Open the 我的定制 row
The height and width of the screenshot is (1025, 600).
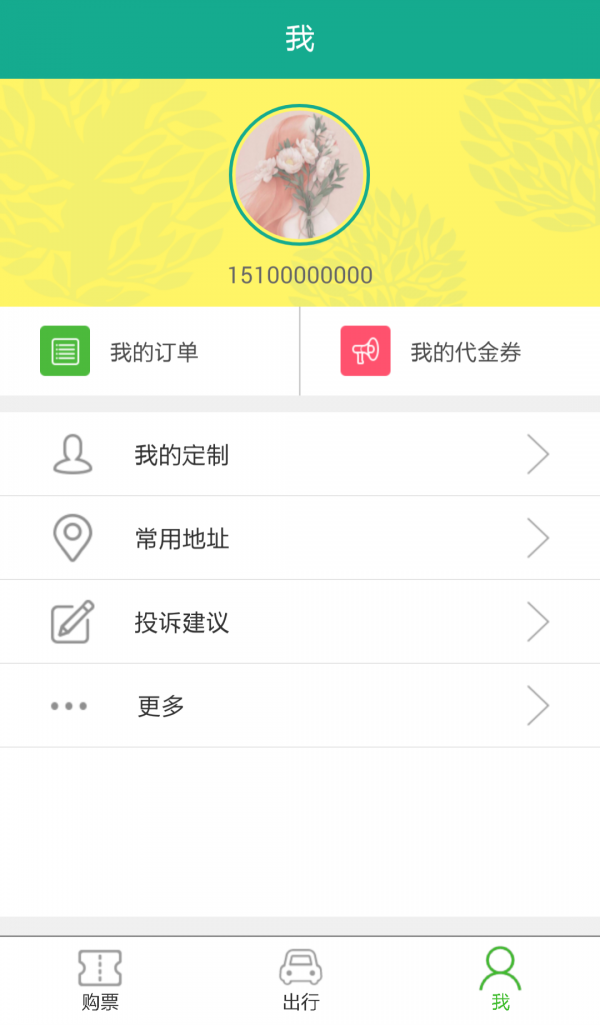tap(300, 455)
